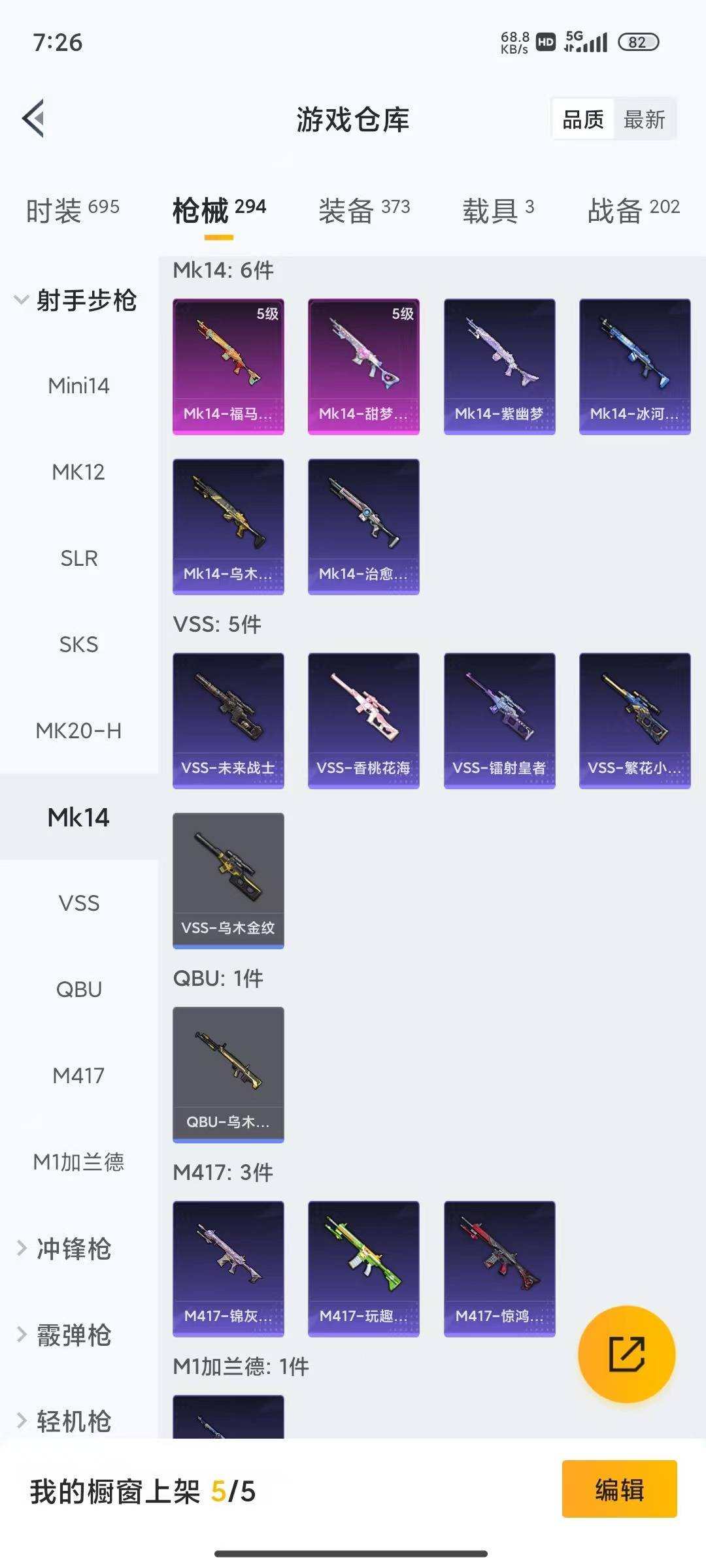This screenshot has height=1568, width=706.
Task: Open the VSS-香桃花海 skin
Action: (x=363, y=720)
